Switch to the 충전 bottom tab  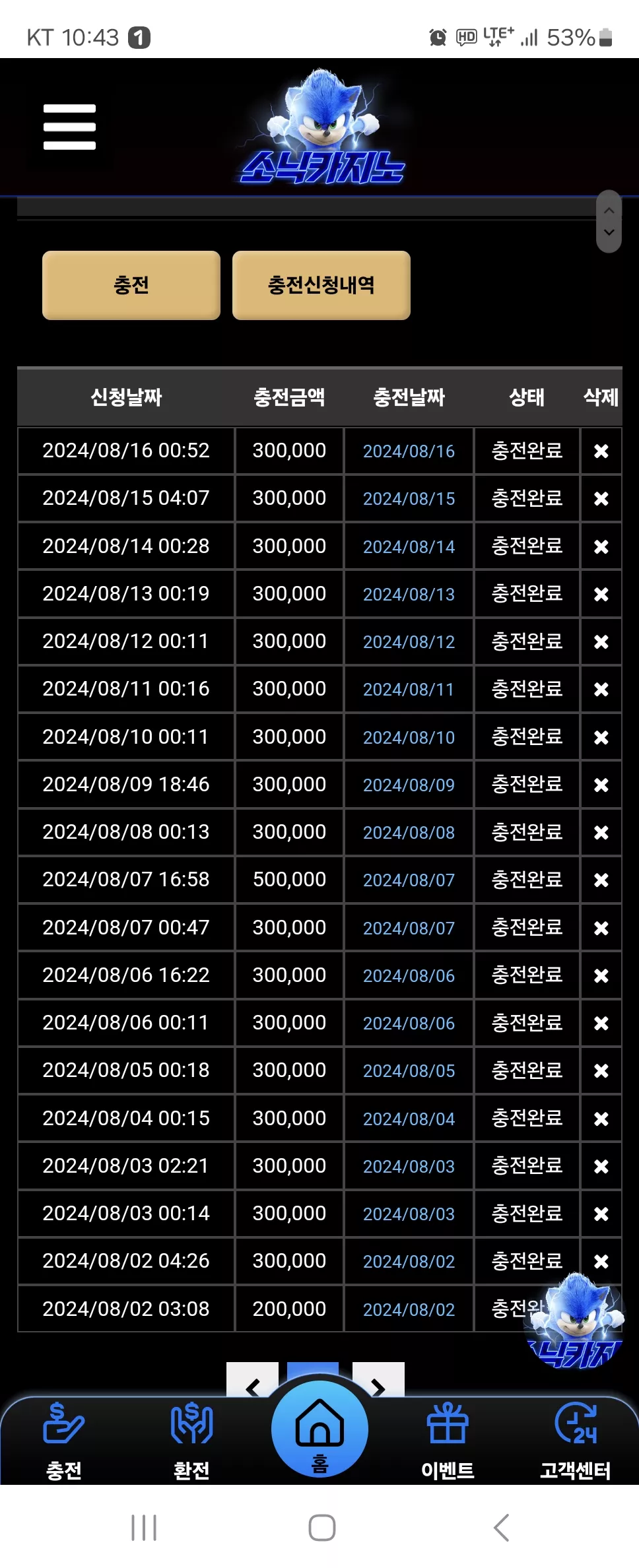pos(64,1441)
